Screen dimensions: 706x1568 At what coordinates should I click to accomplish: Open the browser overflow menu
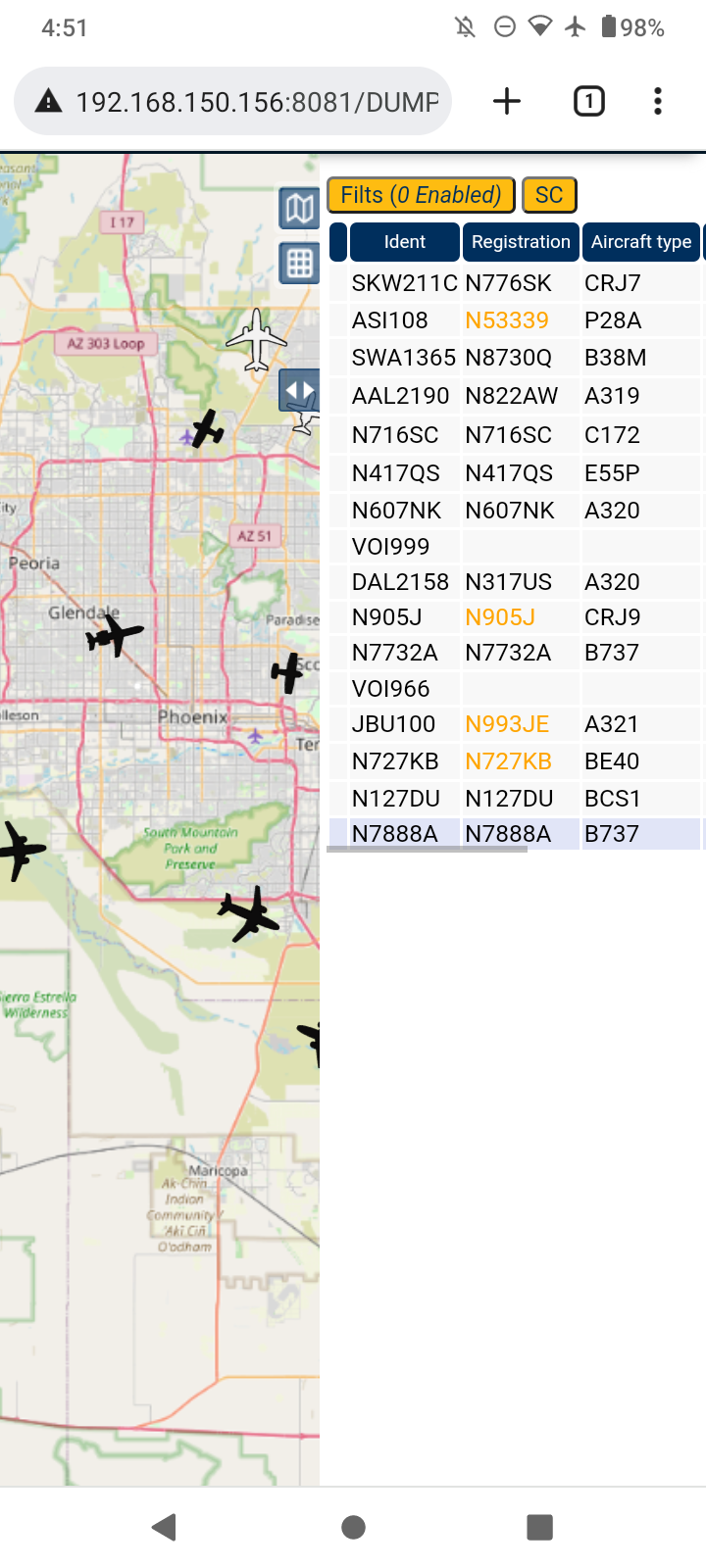pyautogui.click(x=658, y=101)
